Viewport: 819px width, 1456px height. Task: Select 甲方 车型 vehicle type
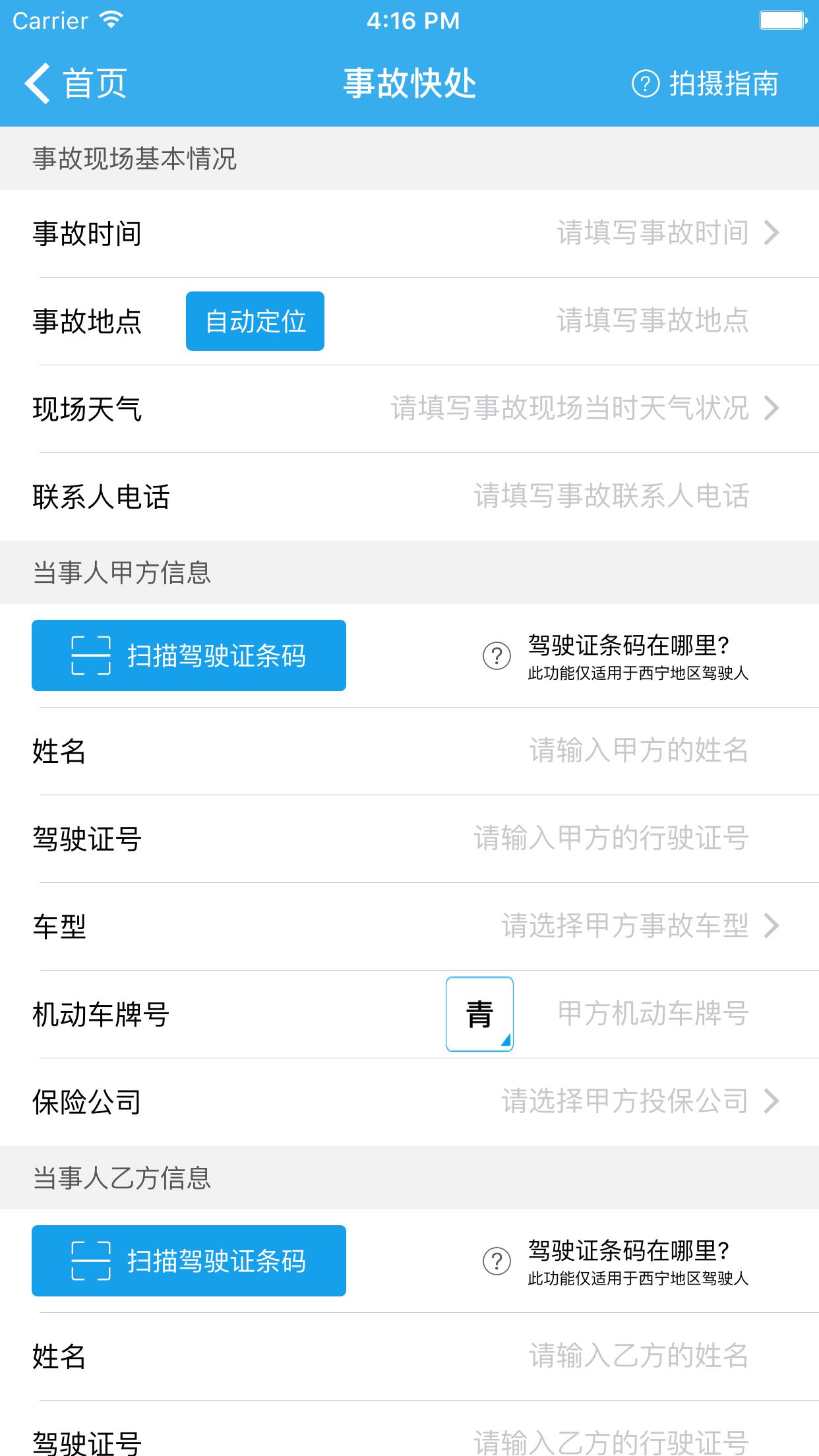[x=633, y=926]
